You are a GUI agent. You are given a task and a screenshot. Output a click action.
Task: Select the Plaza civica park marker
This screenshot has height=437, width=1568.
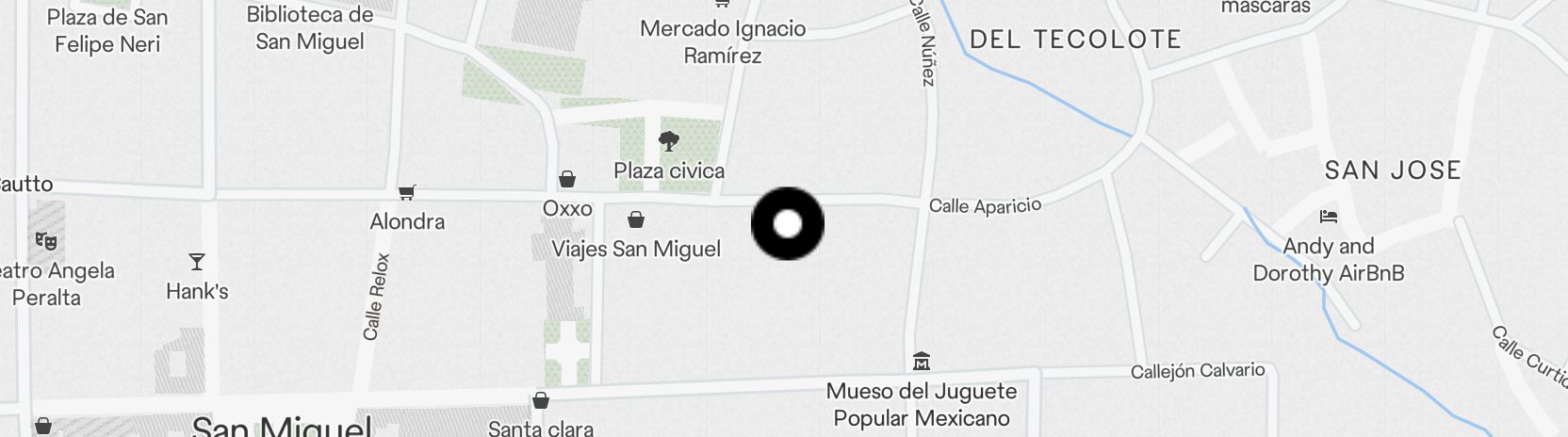coord(669,142)
